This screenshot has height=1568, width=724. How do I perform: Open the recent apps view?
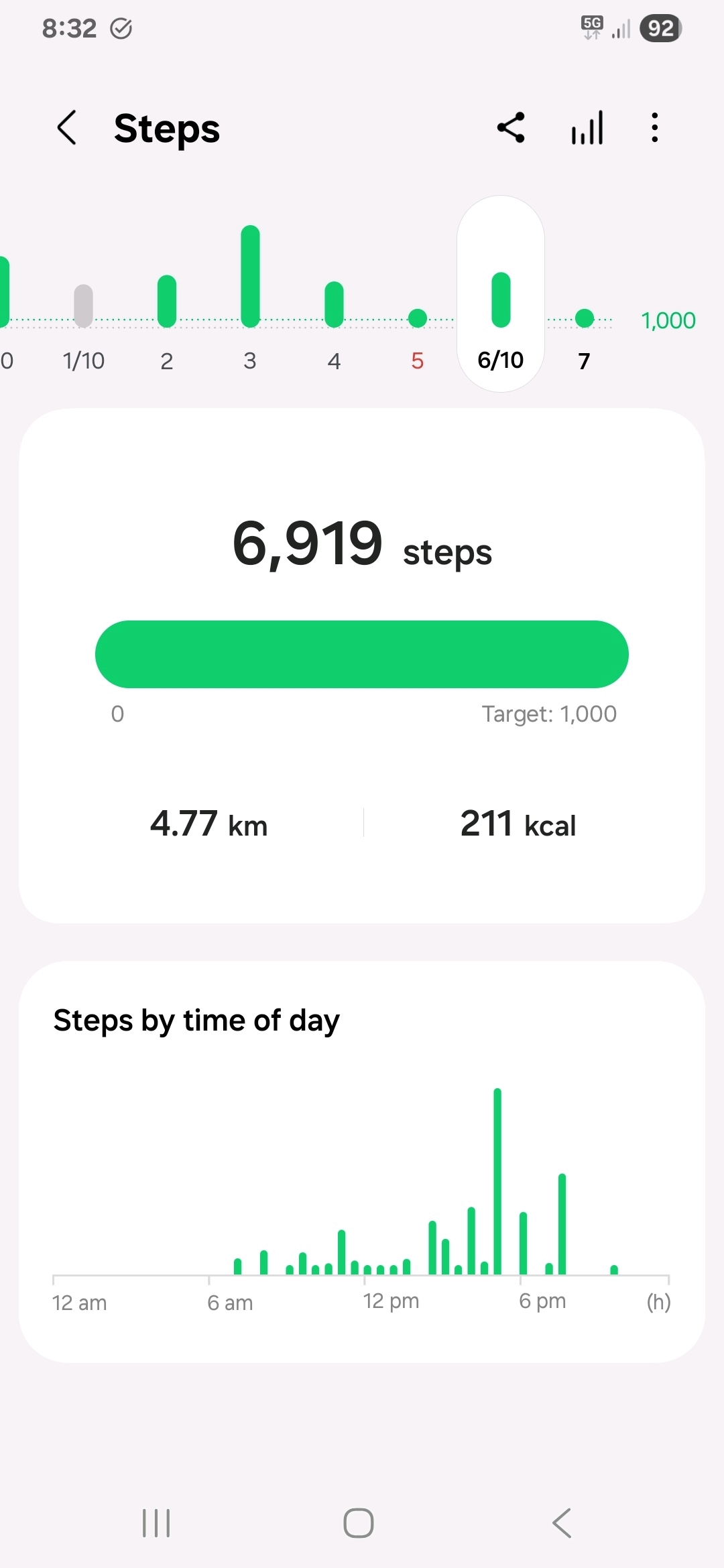pyautogui.click(x=156, y=1522)
